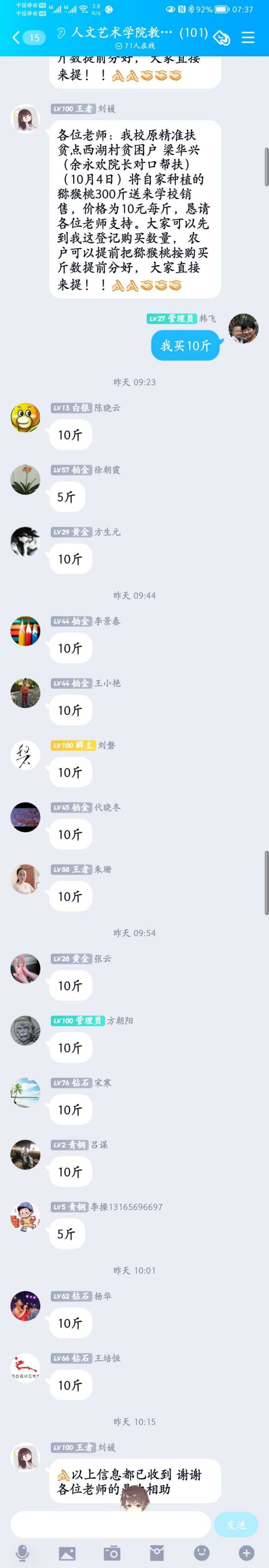269x1568 pixels.
Task: Open 朱珊's avatar
Action: coord(25,878)
